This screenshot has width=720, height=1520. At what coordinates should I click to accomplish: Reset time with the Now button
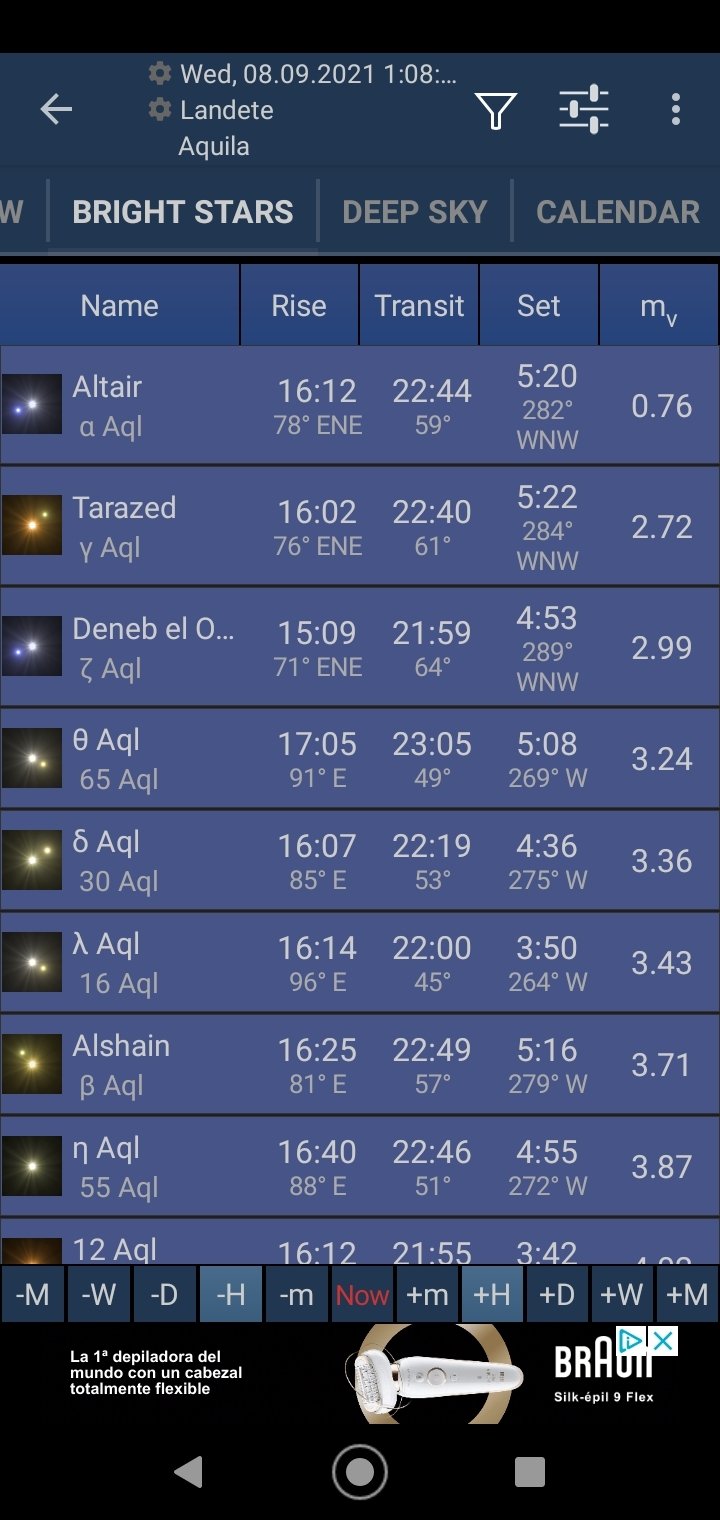click(x=362, y=1295)
